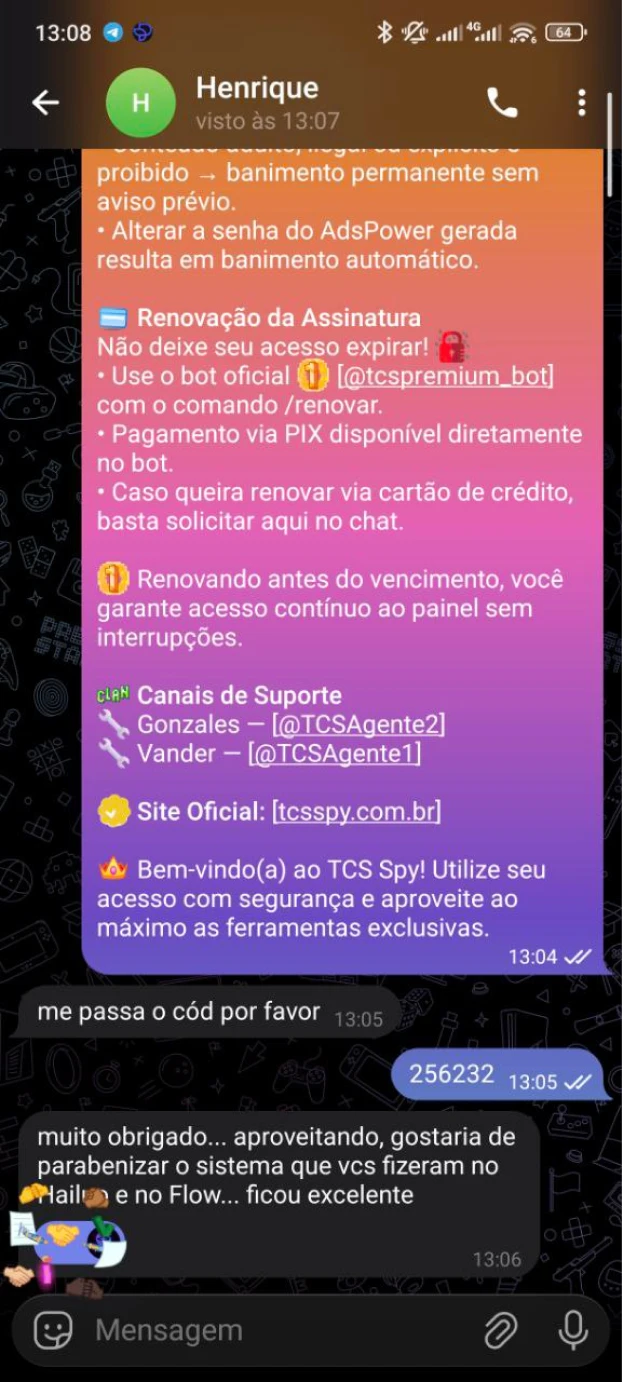Open the three-dot overflow menu
Image resolution: width=622 pixels, height=1382 pixels.
pos(581,103)
